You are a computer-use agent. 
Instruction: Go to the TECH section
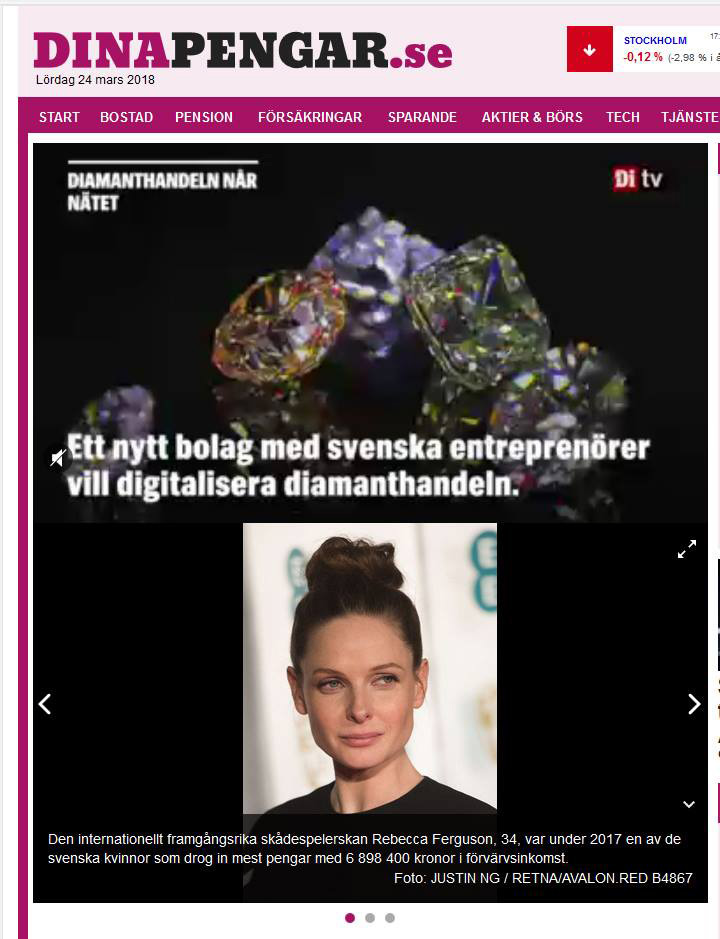622,117
